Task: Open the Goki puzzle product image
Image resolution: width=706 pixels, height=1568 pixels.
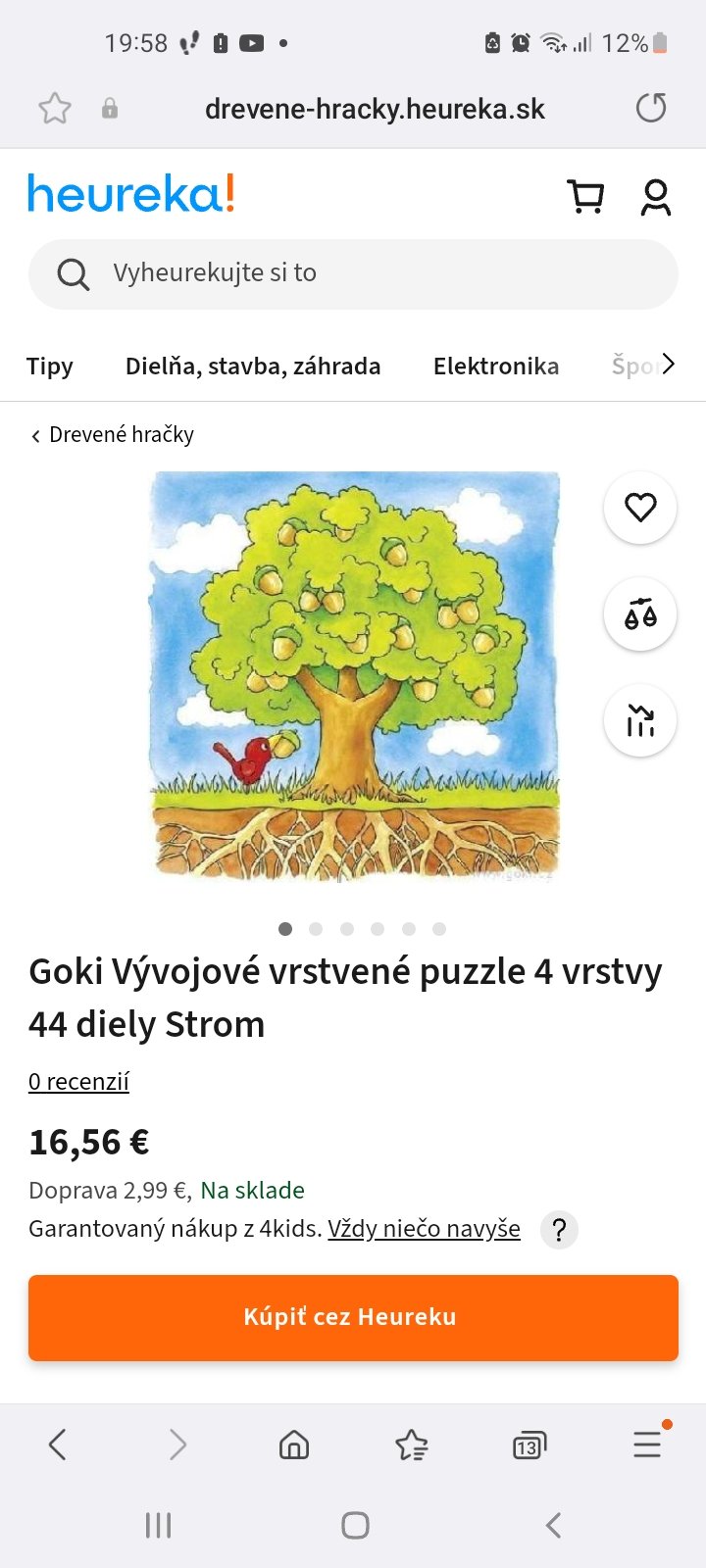Action: (354, 676)
